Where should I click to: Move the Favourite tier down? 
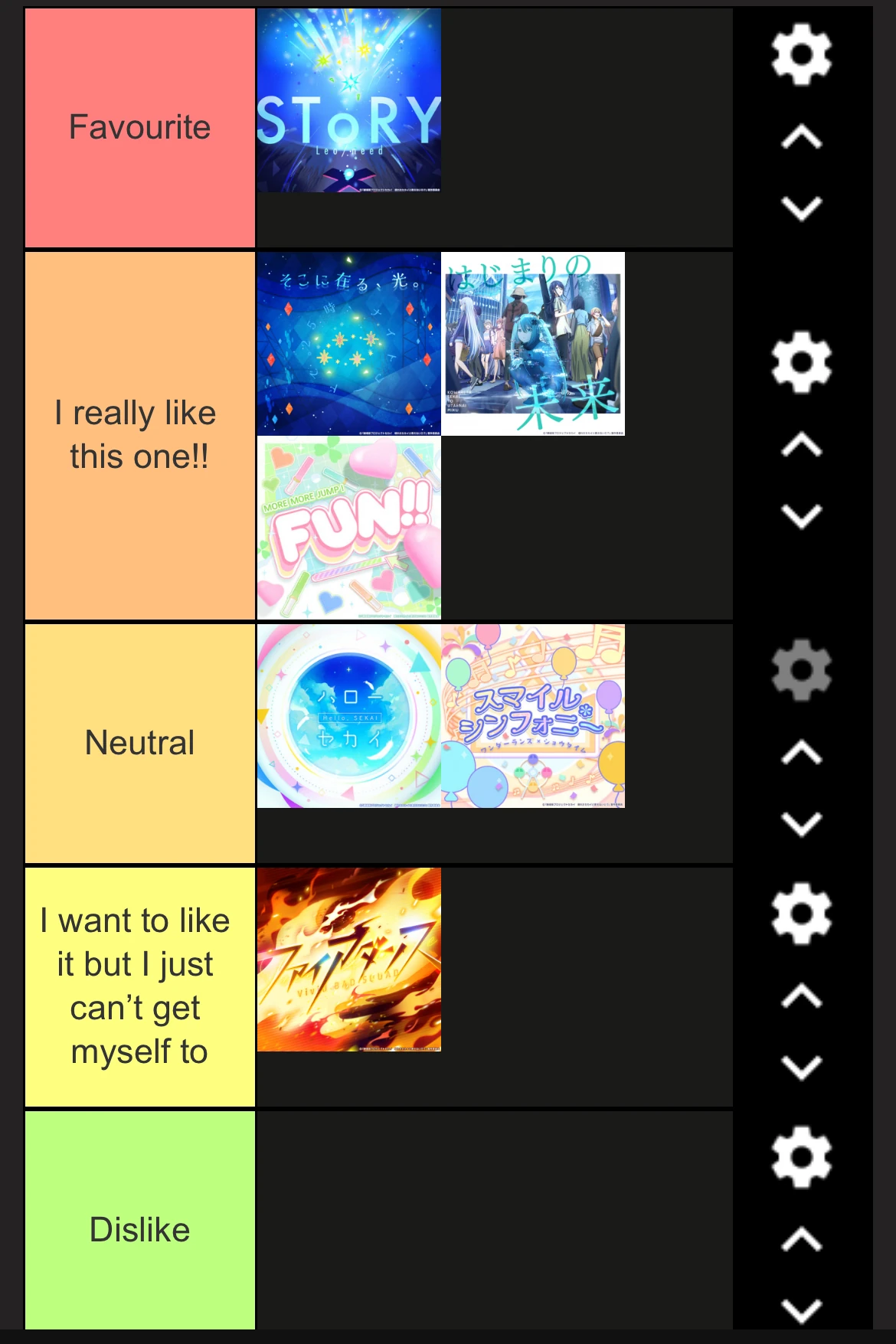point(801,208)
